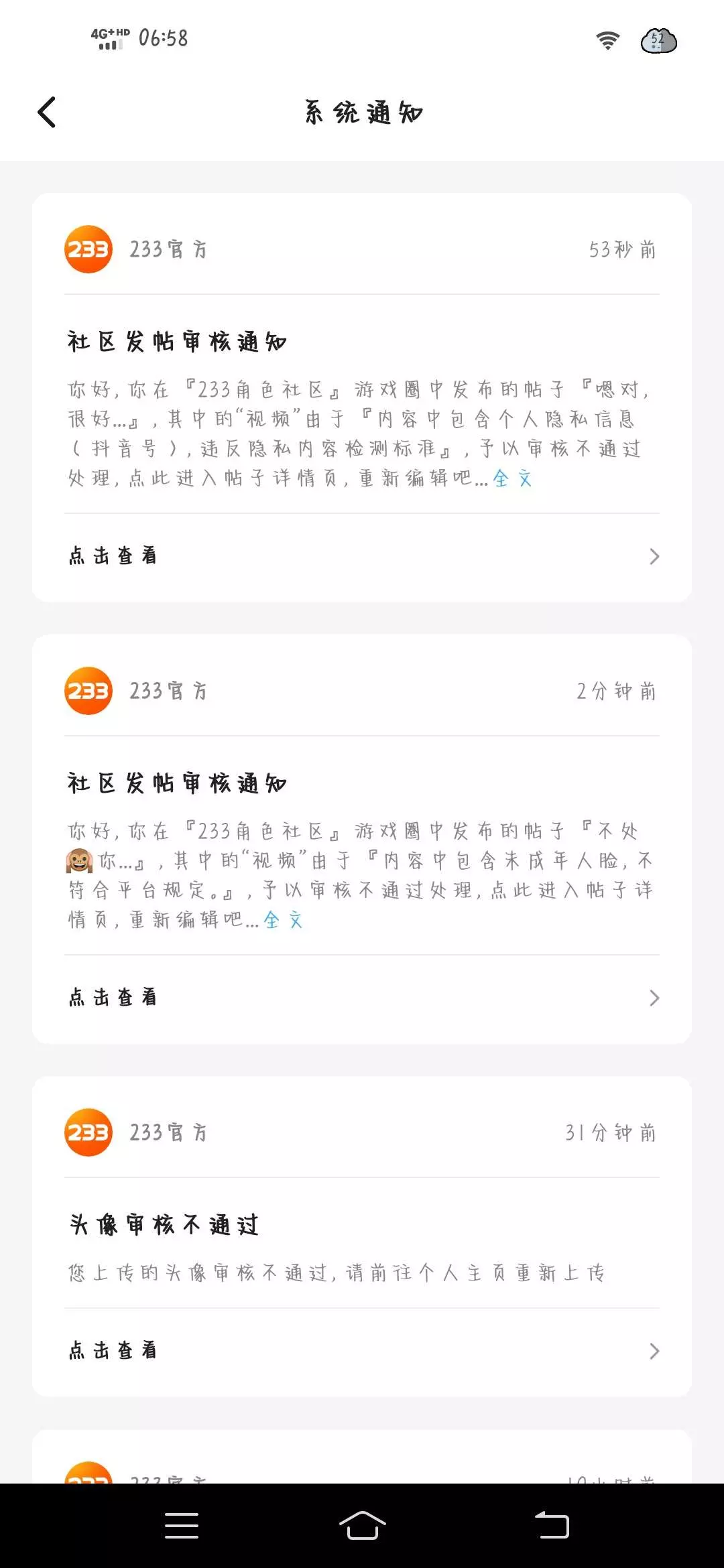Image resolution: width=724 pixels, height=1568 pixels.
Task: Expand 全文 in the 53秒前 notification
Action: (x=512, y=478)
